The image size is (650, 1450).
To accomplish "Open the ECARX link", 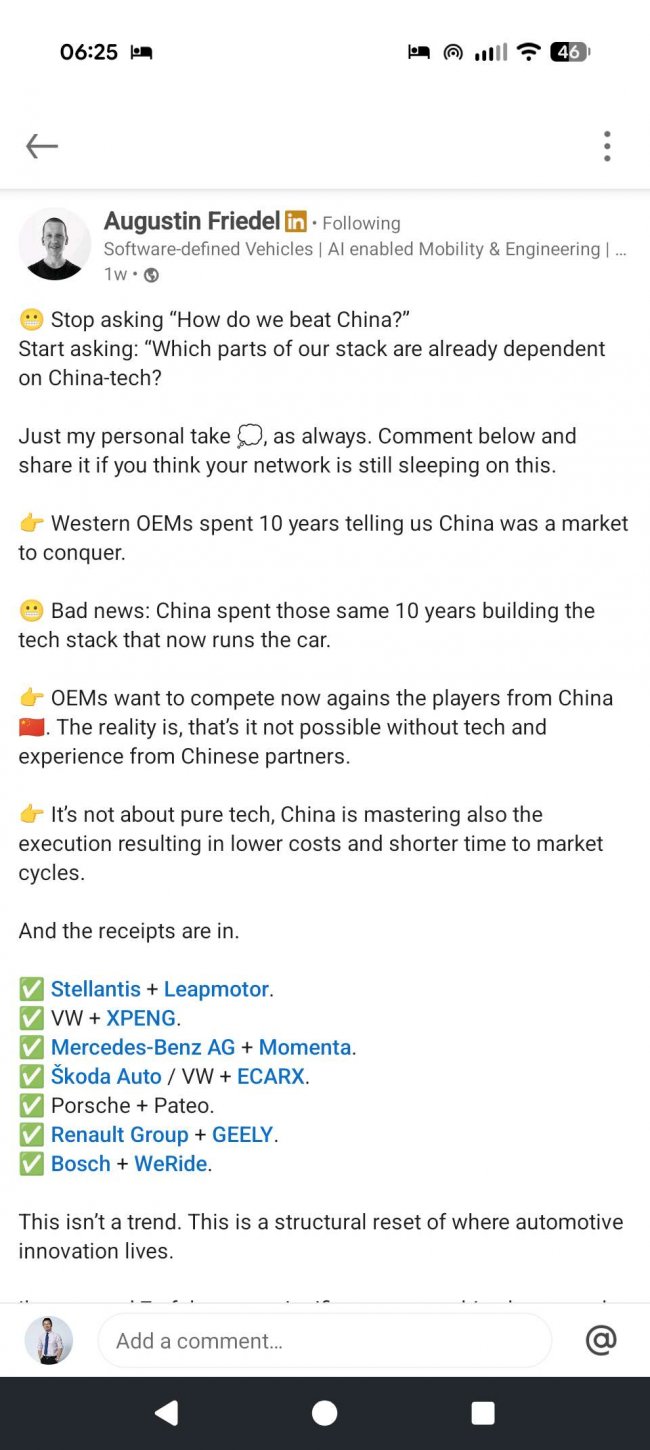I will [270, 1076].
